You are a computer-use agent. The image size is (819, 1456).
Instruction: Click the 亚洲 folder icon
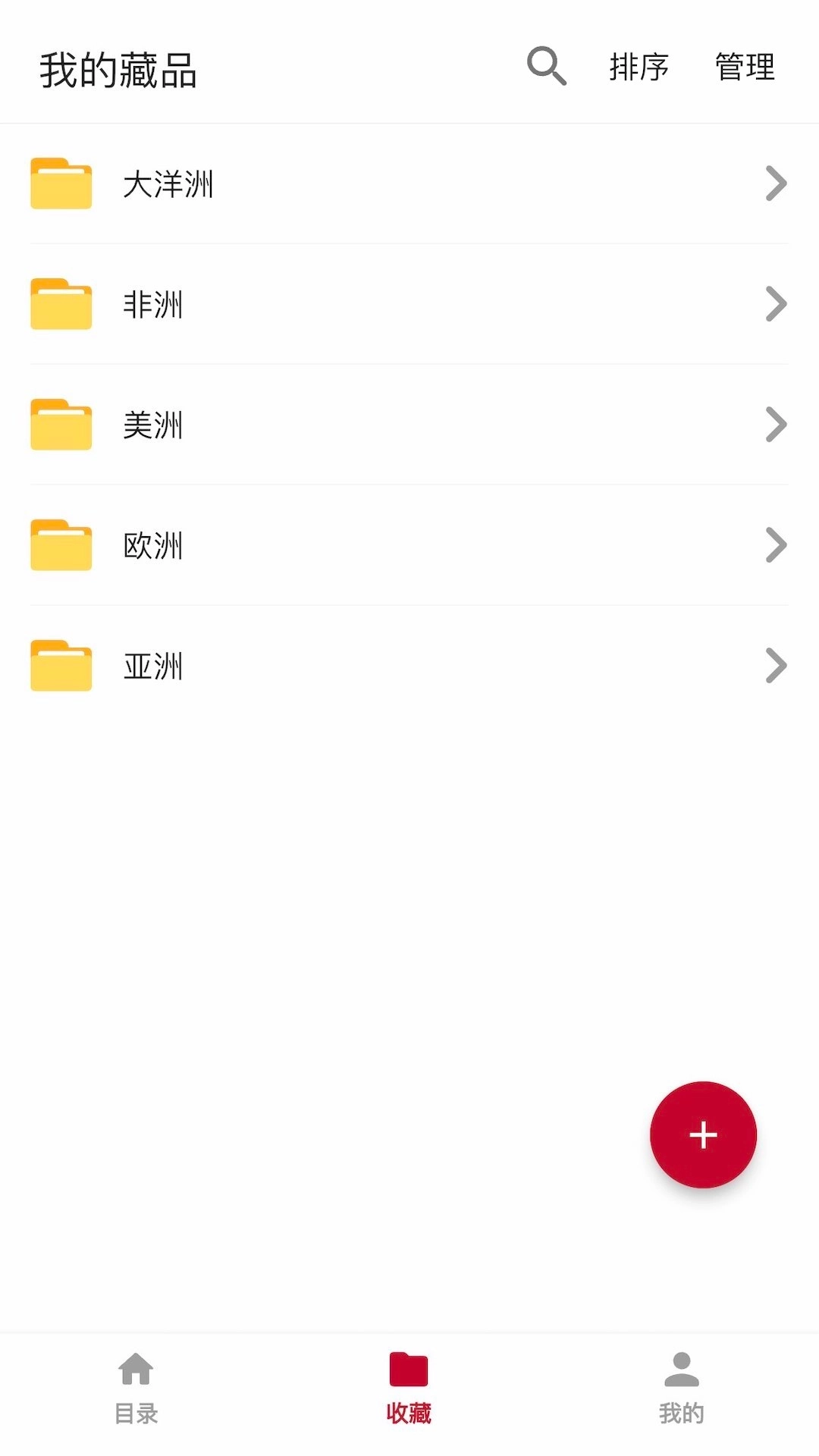(61, 667)
